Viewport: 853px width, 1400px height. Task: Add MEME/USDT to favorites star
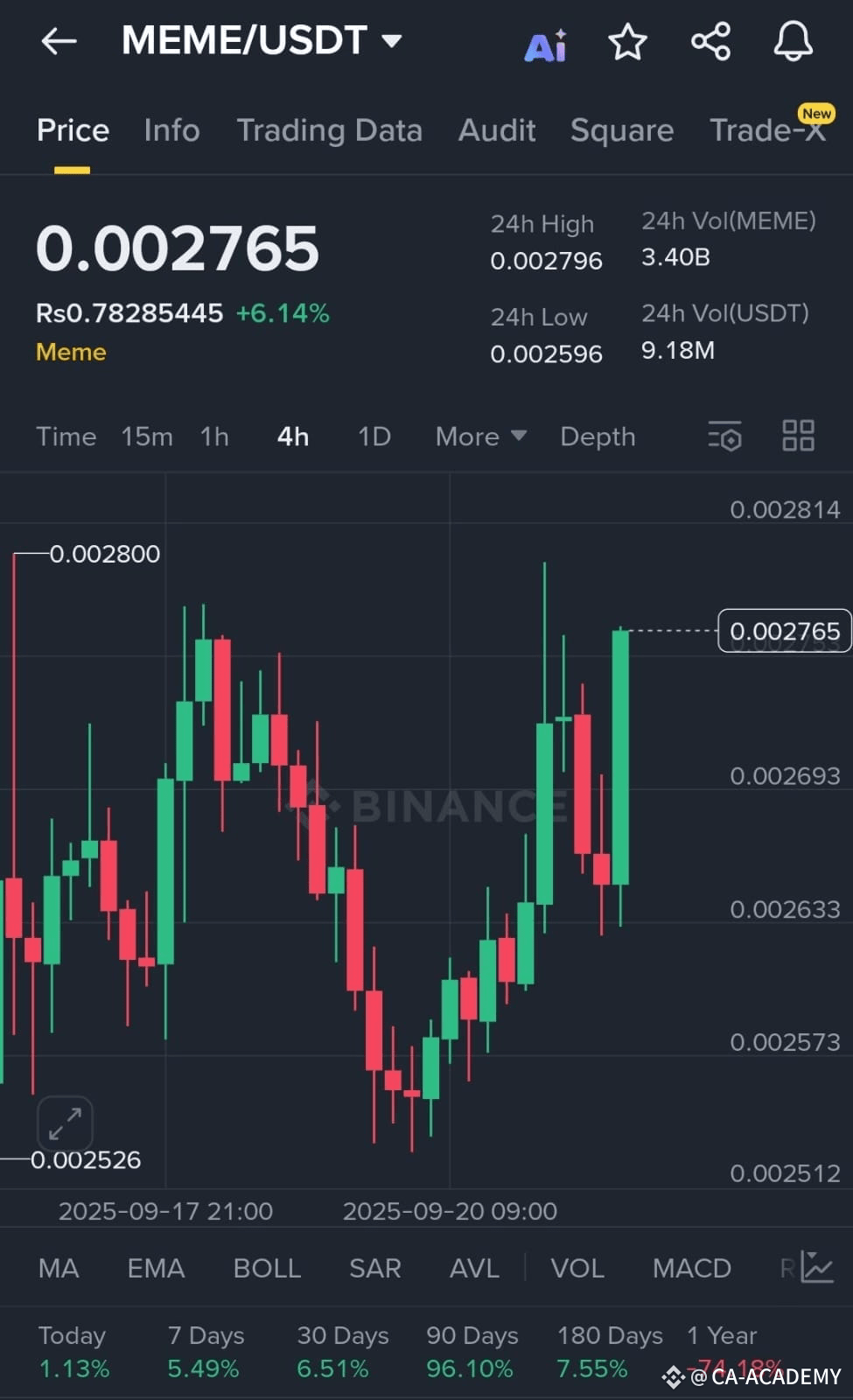coord(627,42)
